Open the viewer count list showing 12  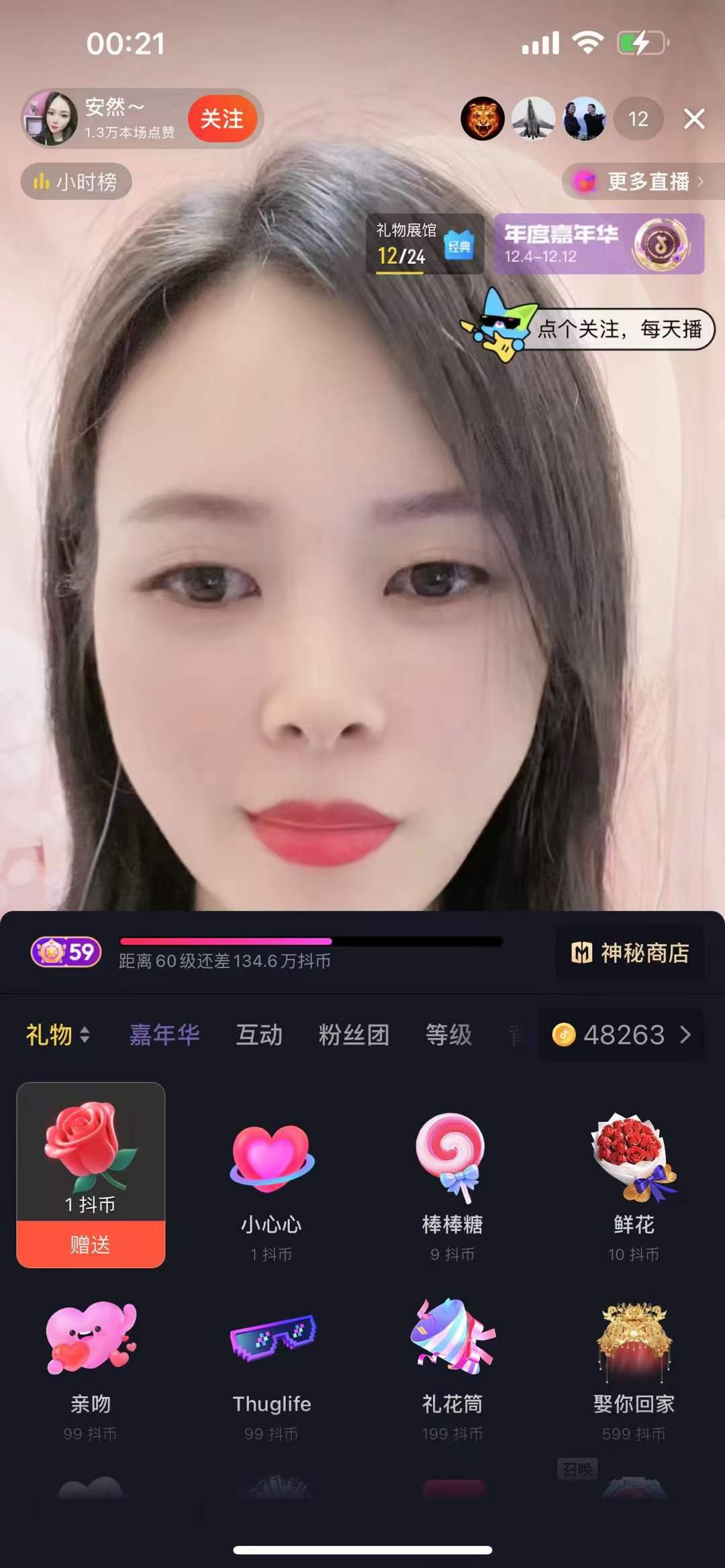[638, 119]
